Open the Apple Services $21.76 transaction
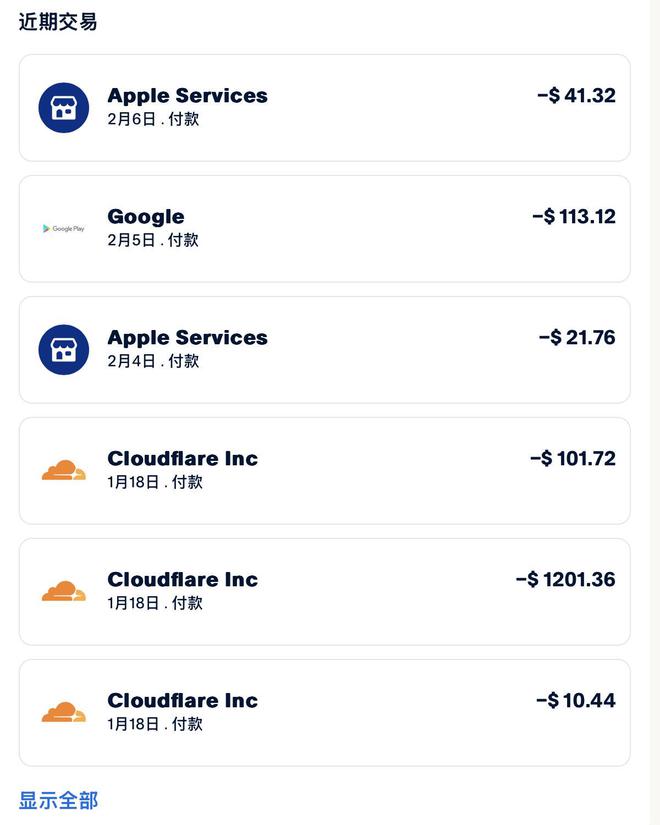Image resolution: width=660 pixels, height=825 pixels. pos(324,349)
